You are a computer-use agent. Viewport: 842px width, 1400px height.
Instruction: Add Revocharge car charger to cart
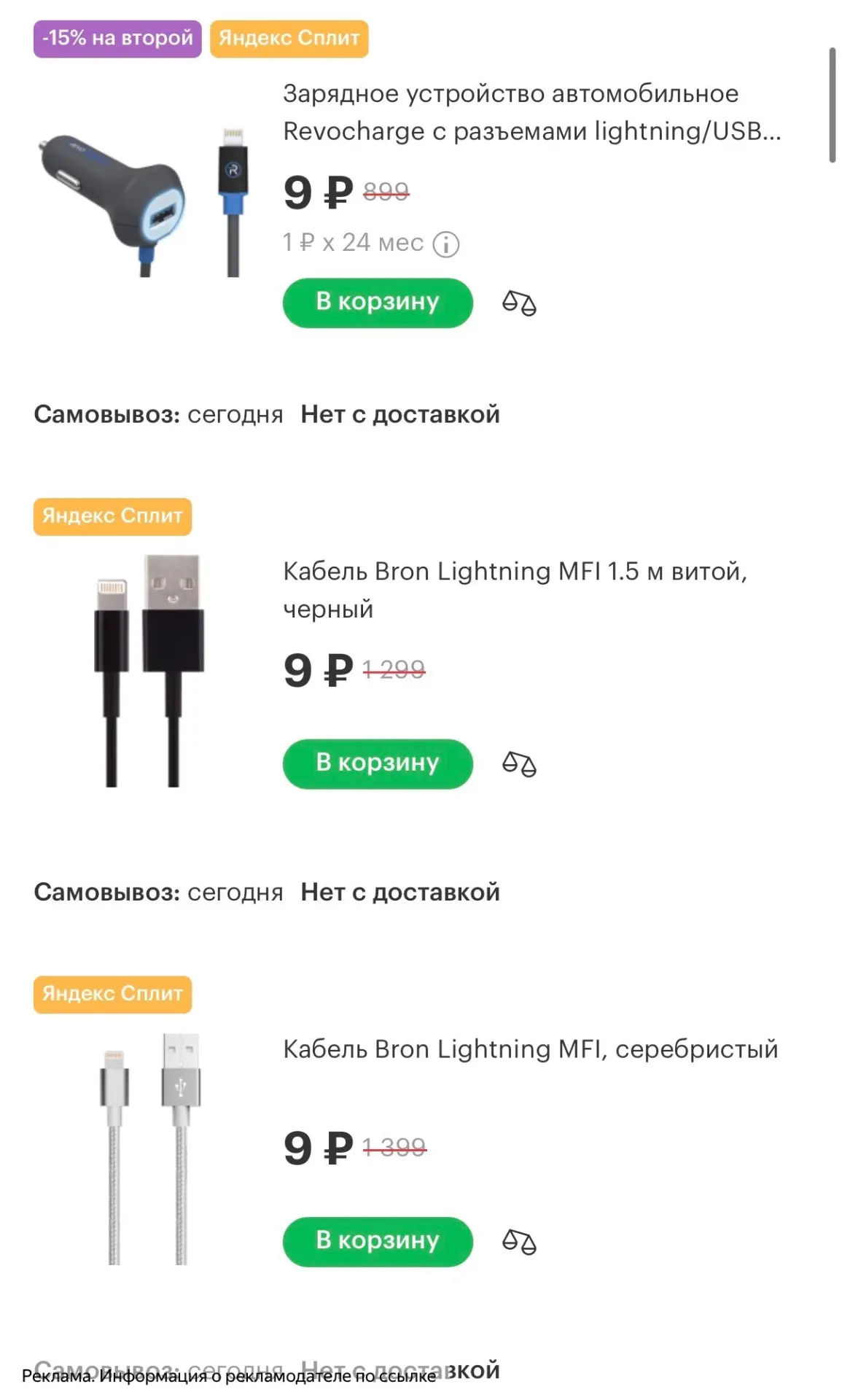pos(378,303)
